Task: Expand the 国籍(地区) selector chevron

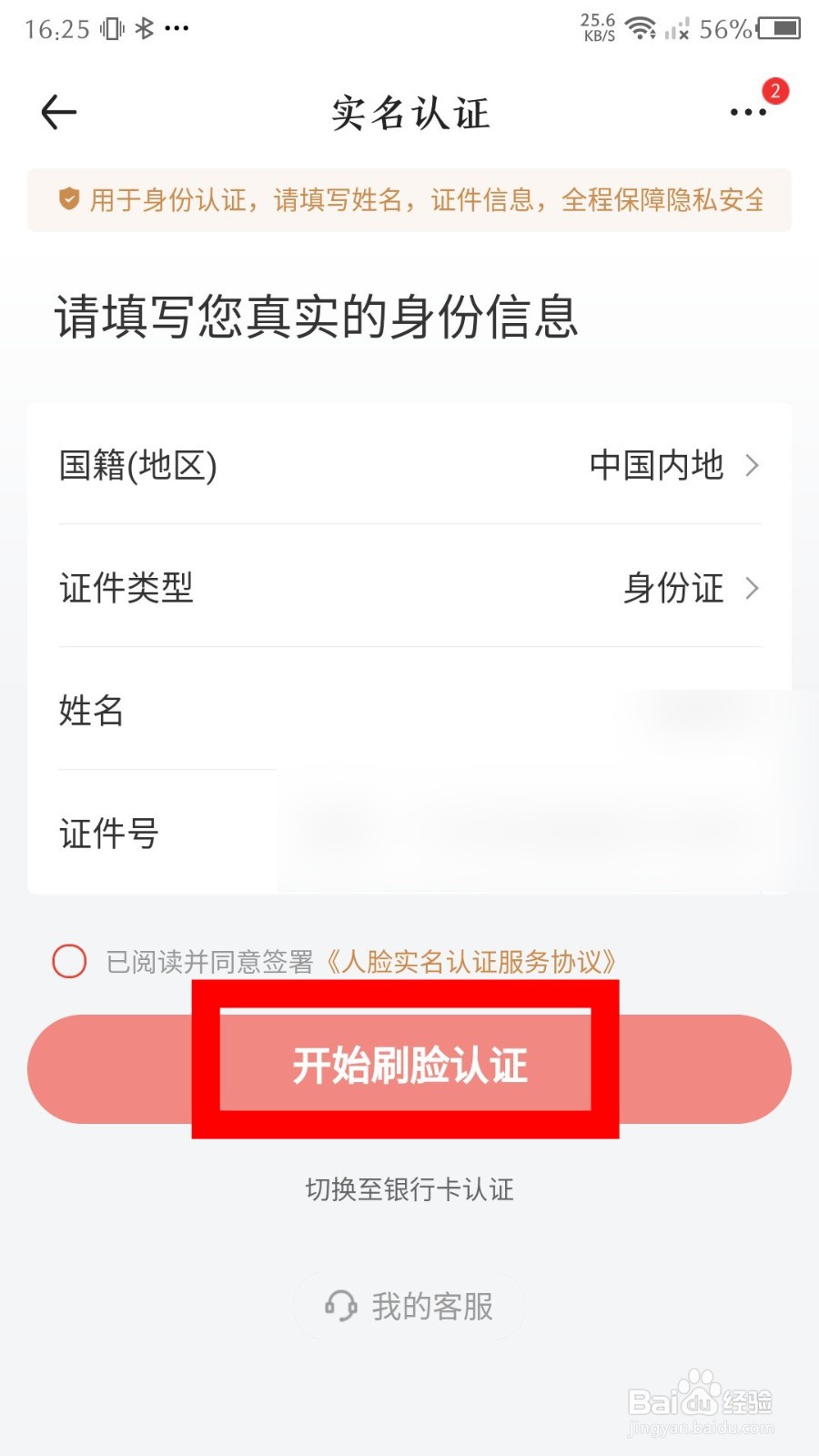Action: click(x=753, y=466)
